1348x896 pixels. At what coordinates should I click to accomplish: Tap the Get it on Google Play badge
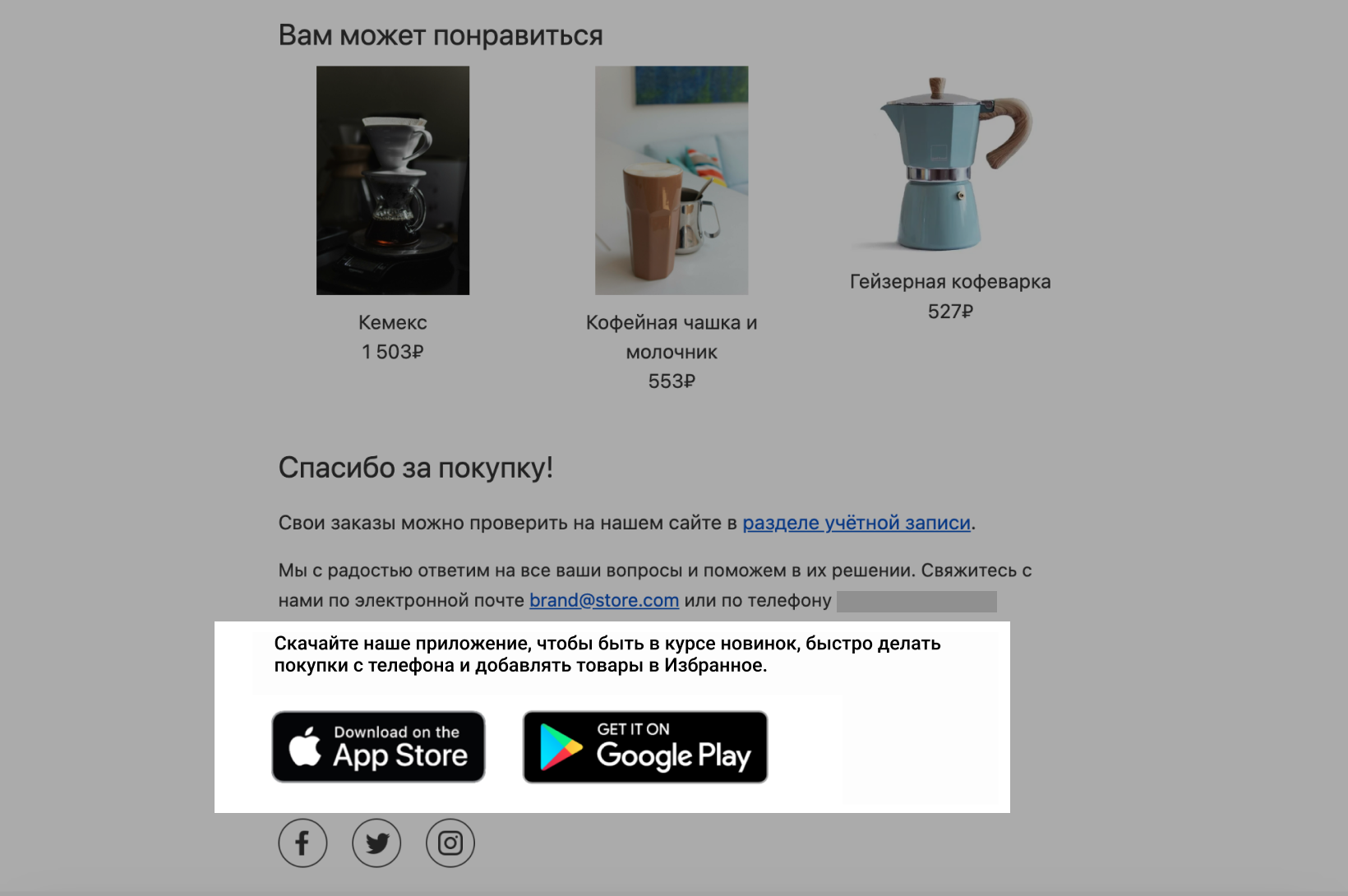pyautogui.click(x=645, y=746)
